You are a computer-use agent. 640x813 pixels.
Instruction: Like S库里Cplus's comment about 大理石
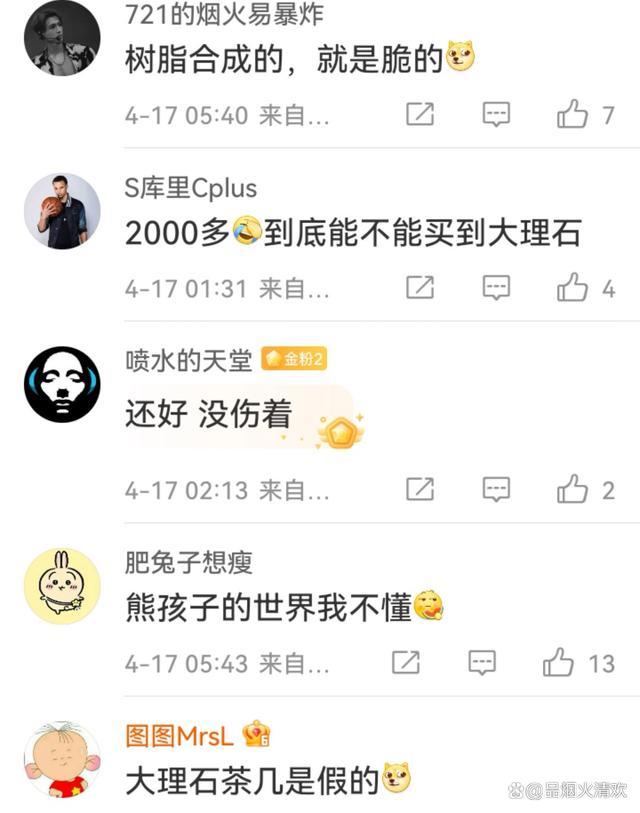point(573,288)
